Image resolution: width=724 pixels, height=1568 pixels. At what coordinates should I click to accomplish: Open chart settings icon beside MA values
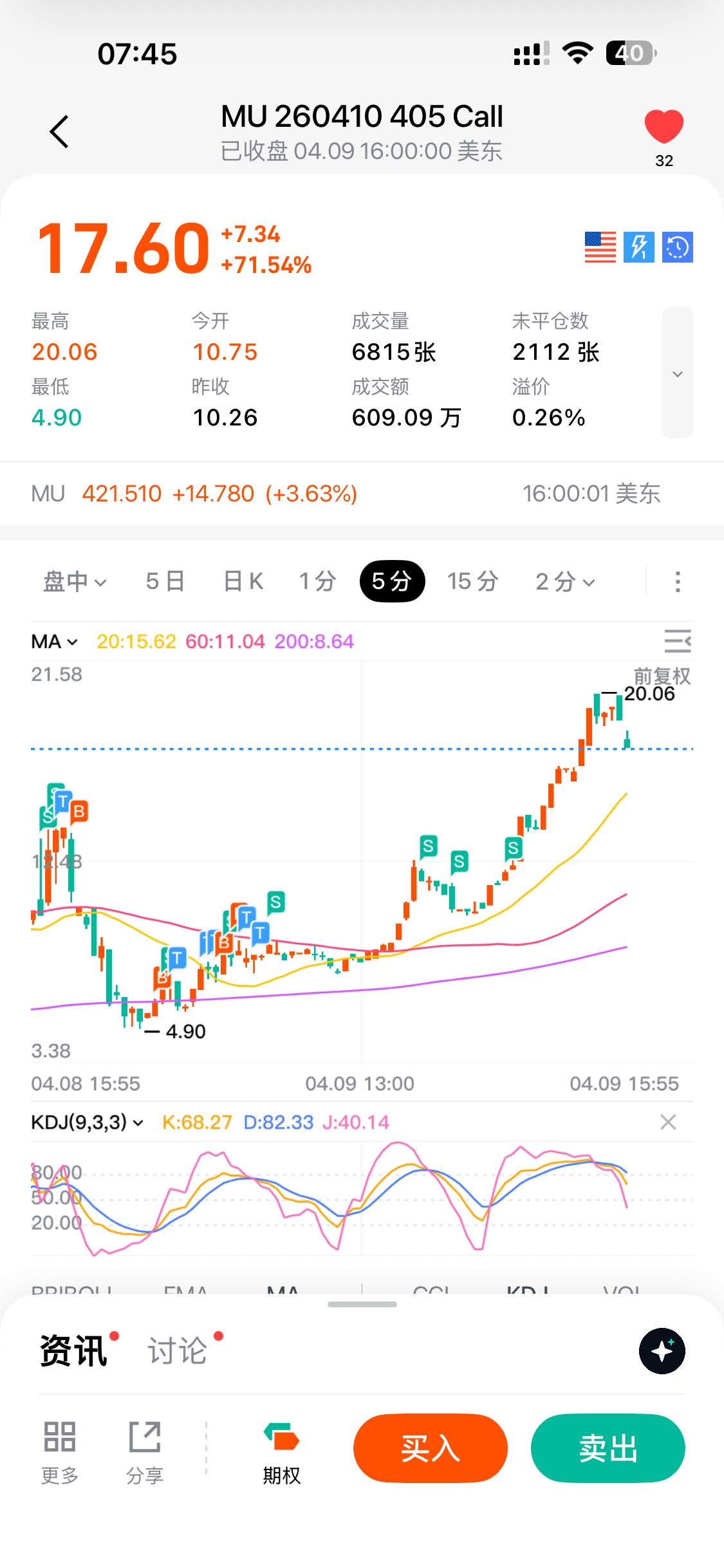point(677,642)
